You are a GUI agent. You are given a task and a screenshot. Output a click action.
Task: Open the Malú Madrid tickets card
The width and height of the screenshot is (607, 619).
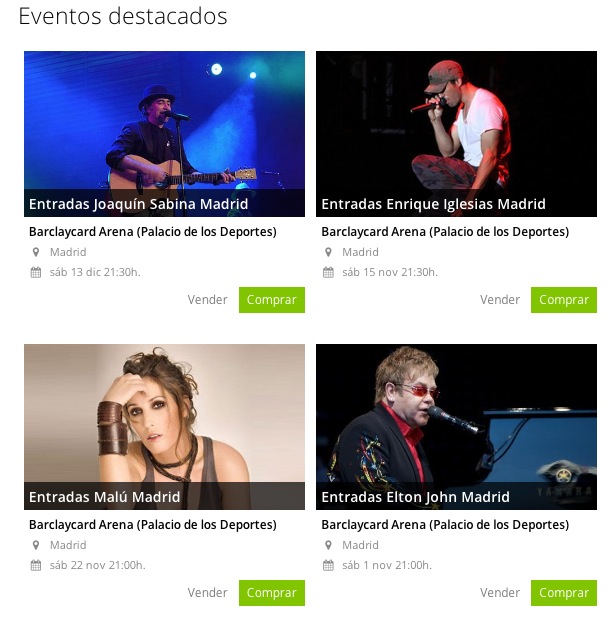tap(164, 427)
